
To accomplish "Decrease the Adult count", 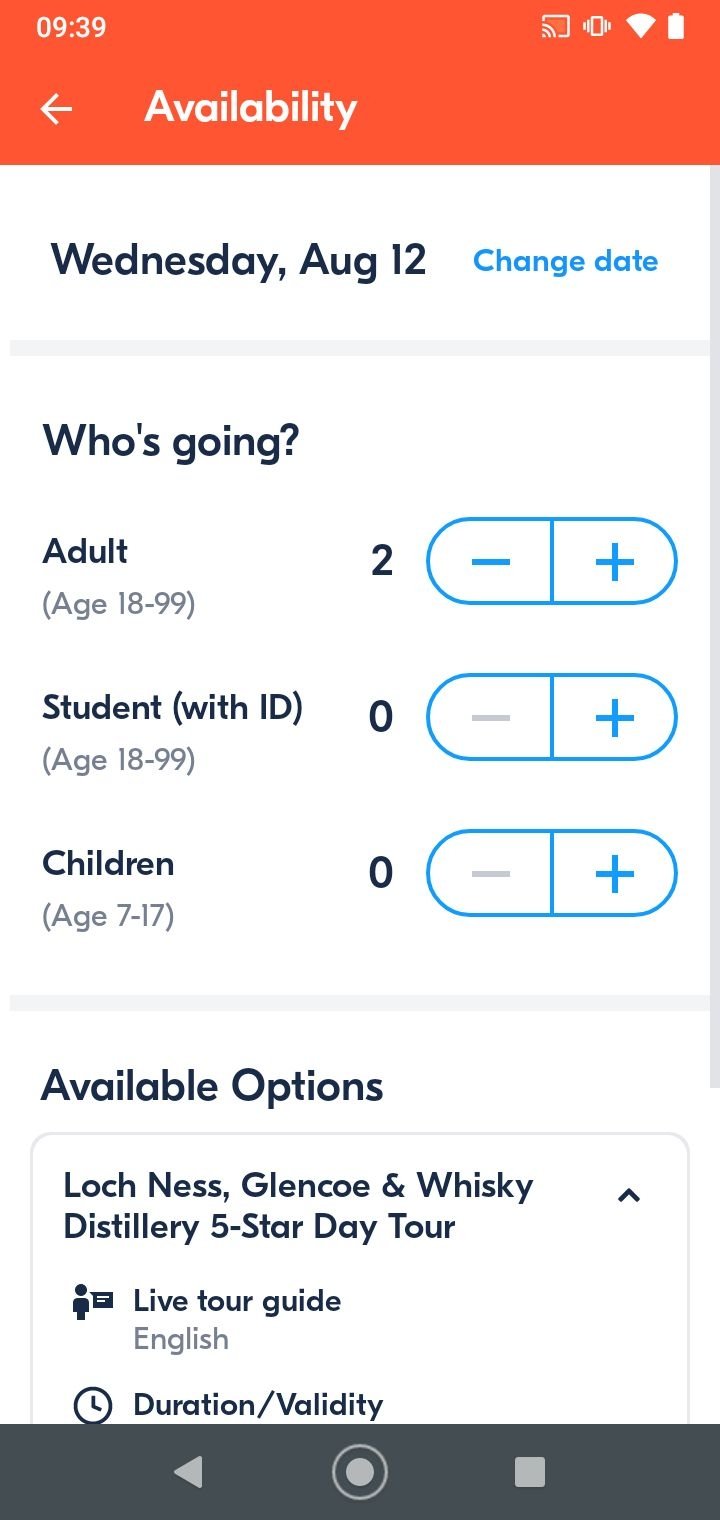I will (490, 561).
